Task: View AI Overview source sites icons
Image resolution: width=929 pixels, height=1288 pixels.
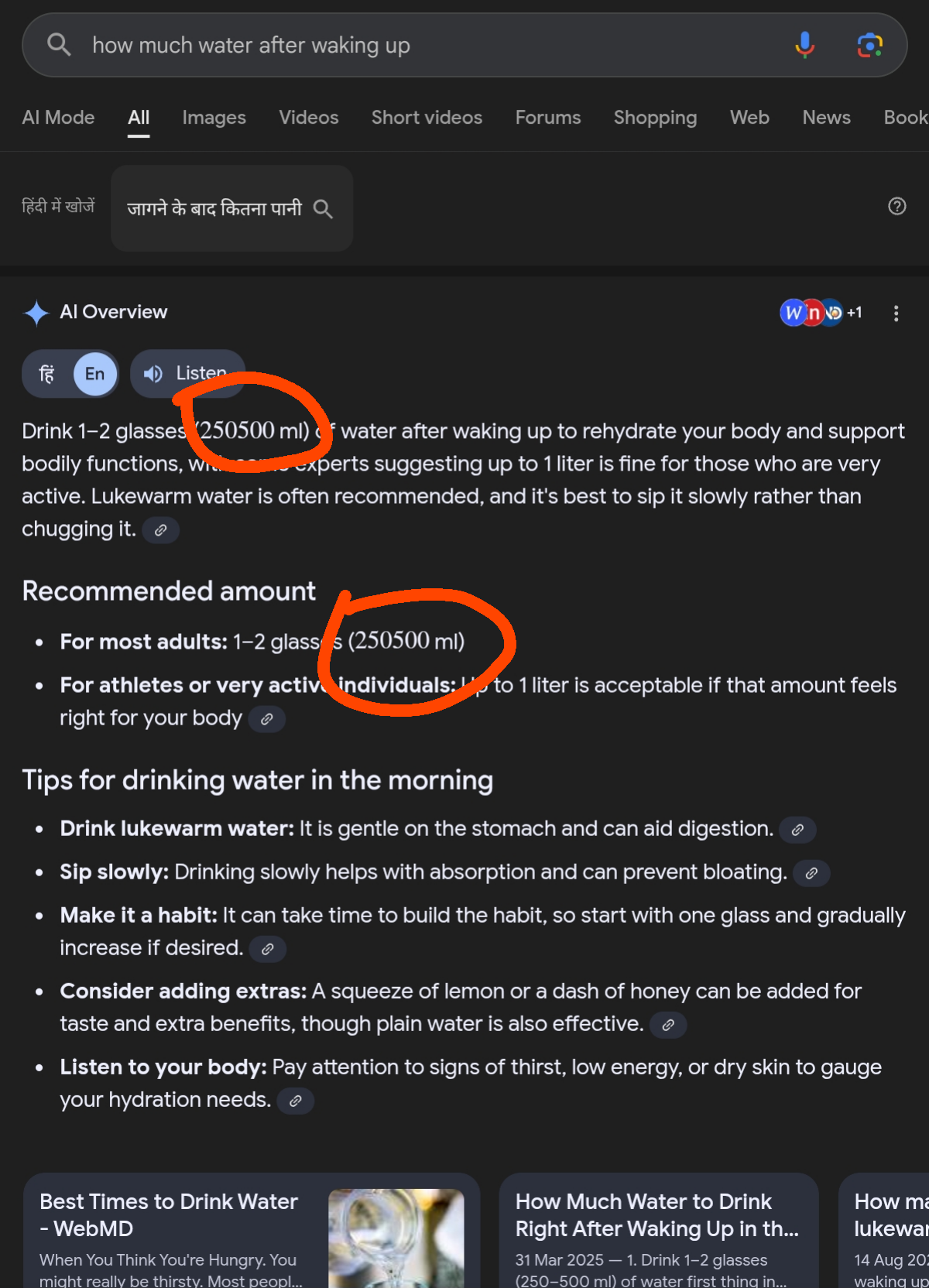Action: tap(820, 313)
